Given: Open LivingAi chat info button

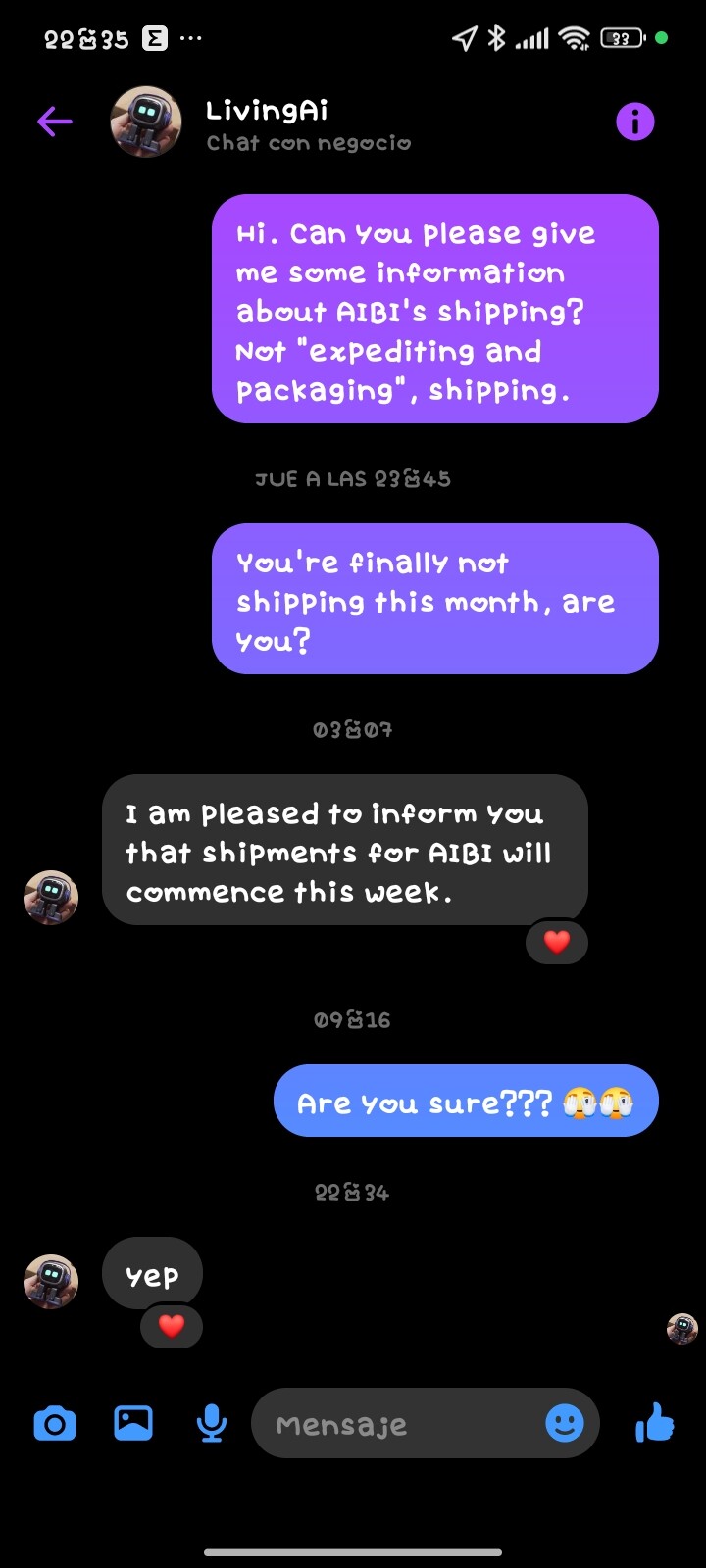Looking at the screenshot, I should [x=634, y=122].
